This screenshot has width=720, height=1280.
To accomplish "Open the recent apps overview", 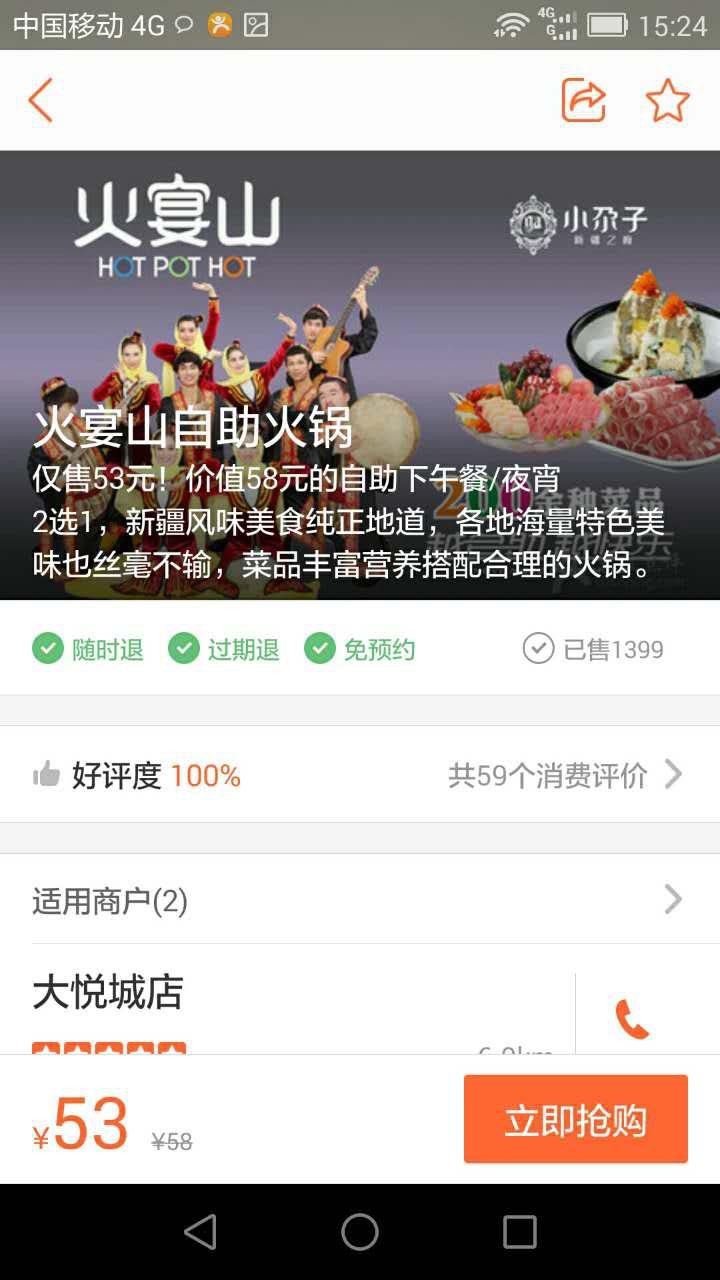I will click(x=519, y=1232).
